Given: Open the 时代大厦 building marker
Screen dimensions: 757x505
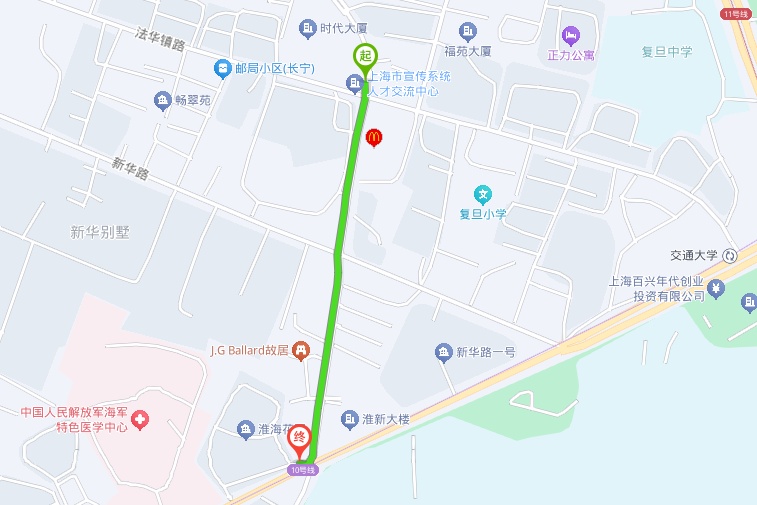Looking at the screenshot, I should (x=307, y=28).
